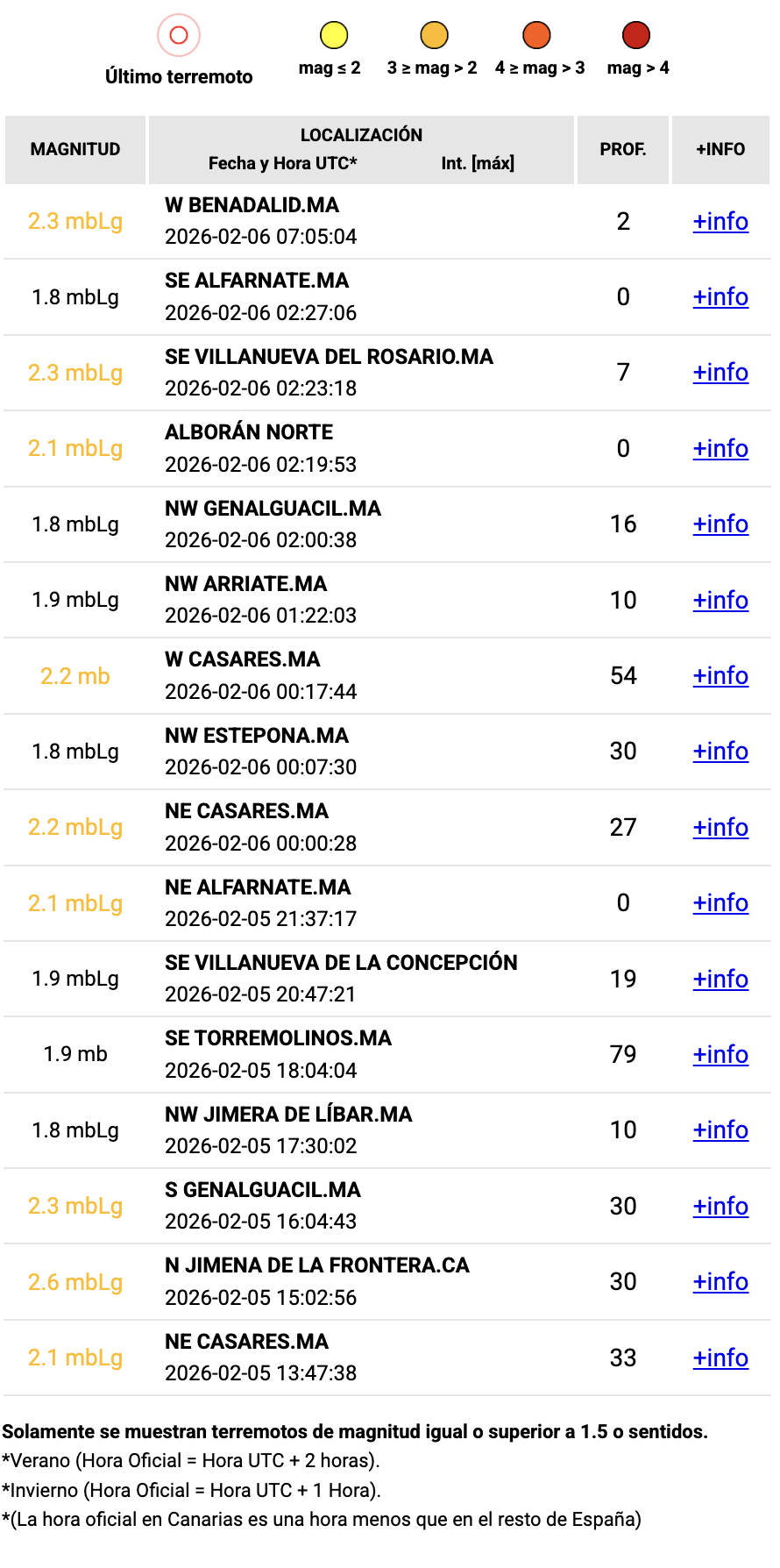The height and width of the screenshot is (1568, 780).
Task: Show +info for NW GENALGUACIL.MA
Action: coord(720,524)
